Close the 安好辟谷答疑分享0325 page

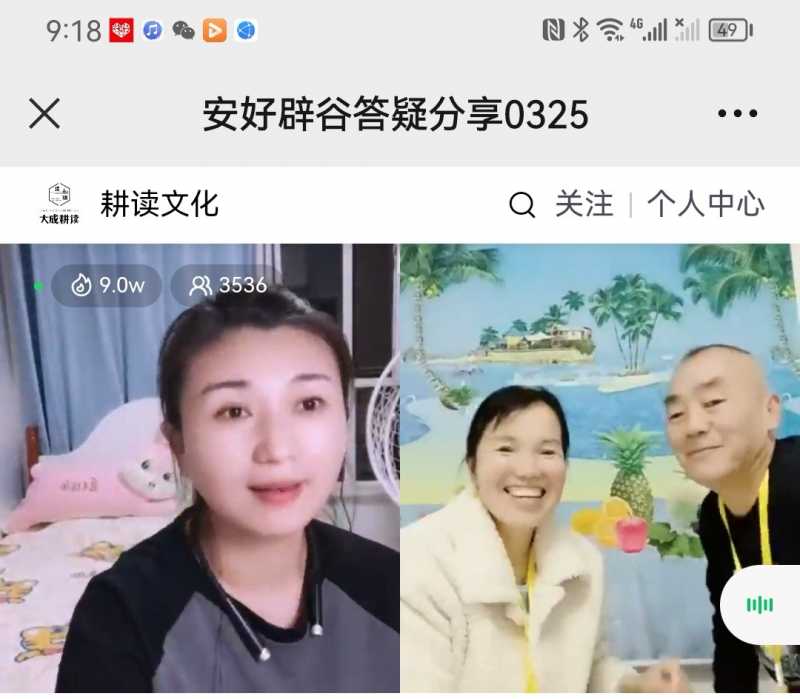tap(44, 114)
